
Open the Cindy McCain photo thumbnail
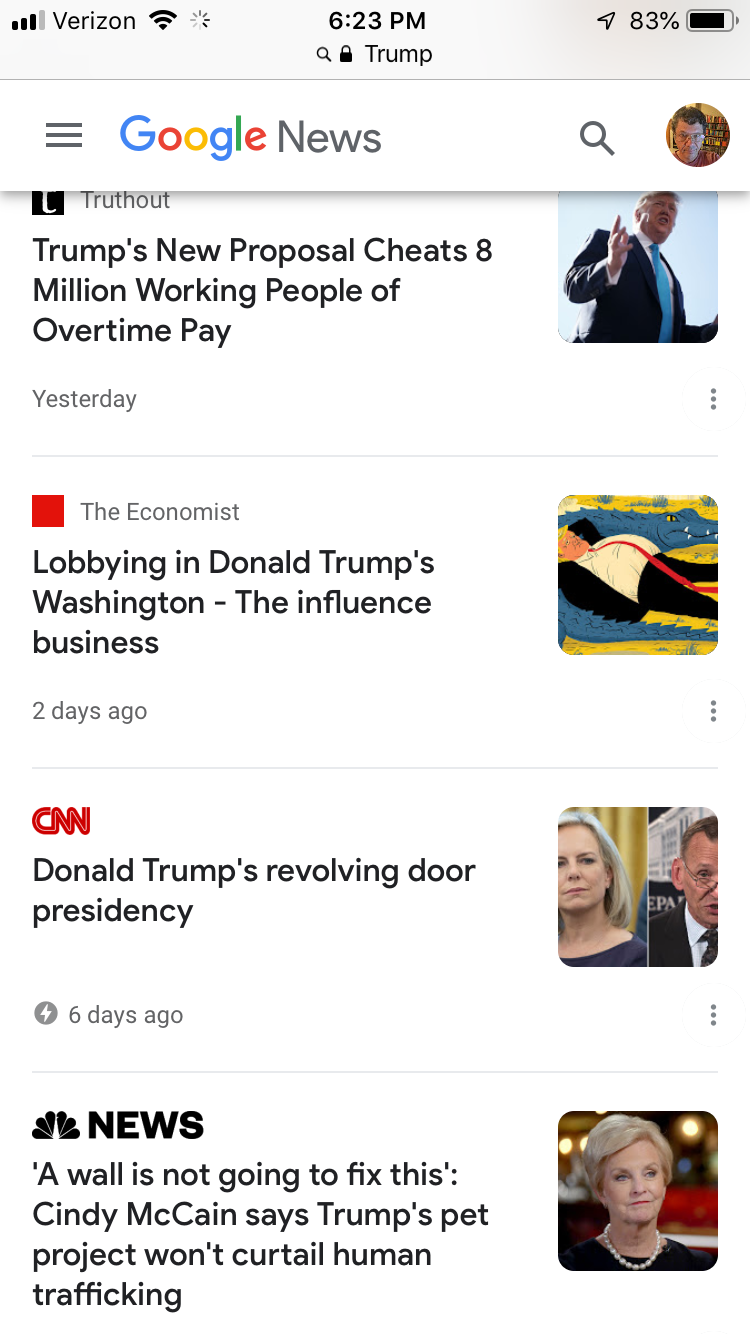click(x=638, y=1190)
